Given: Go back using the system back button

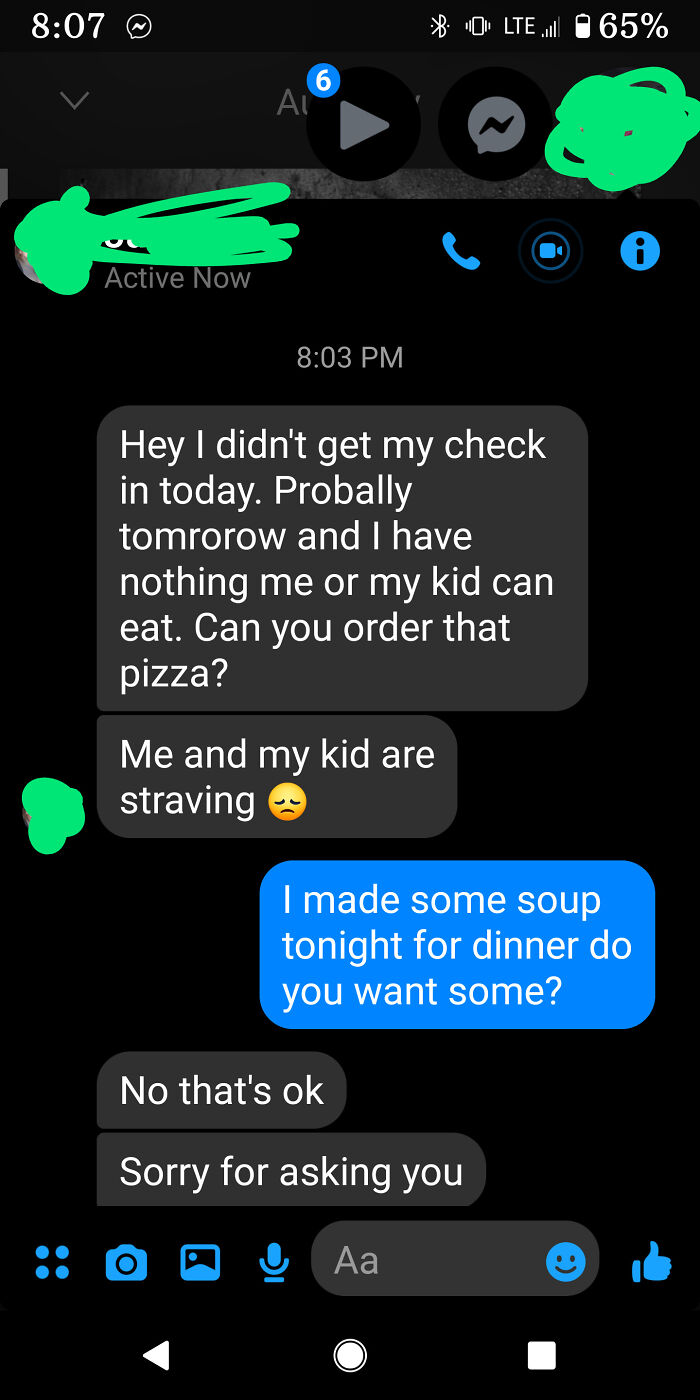Looking at the screenshot, I should [x=156, y=1355].
